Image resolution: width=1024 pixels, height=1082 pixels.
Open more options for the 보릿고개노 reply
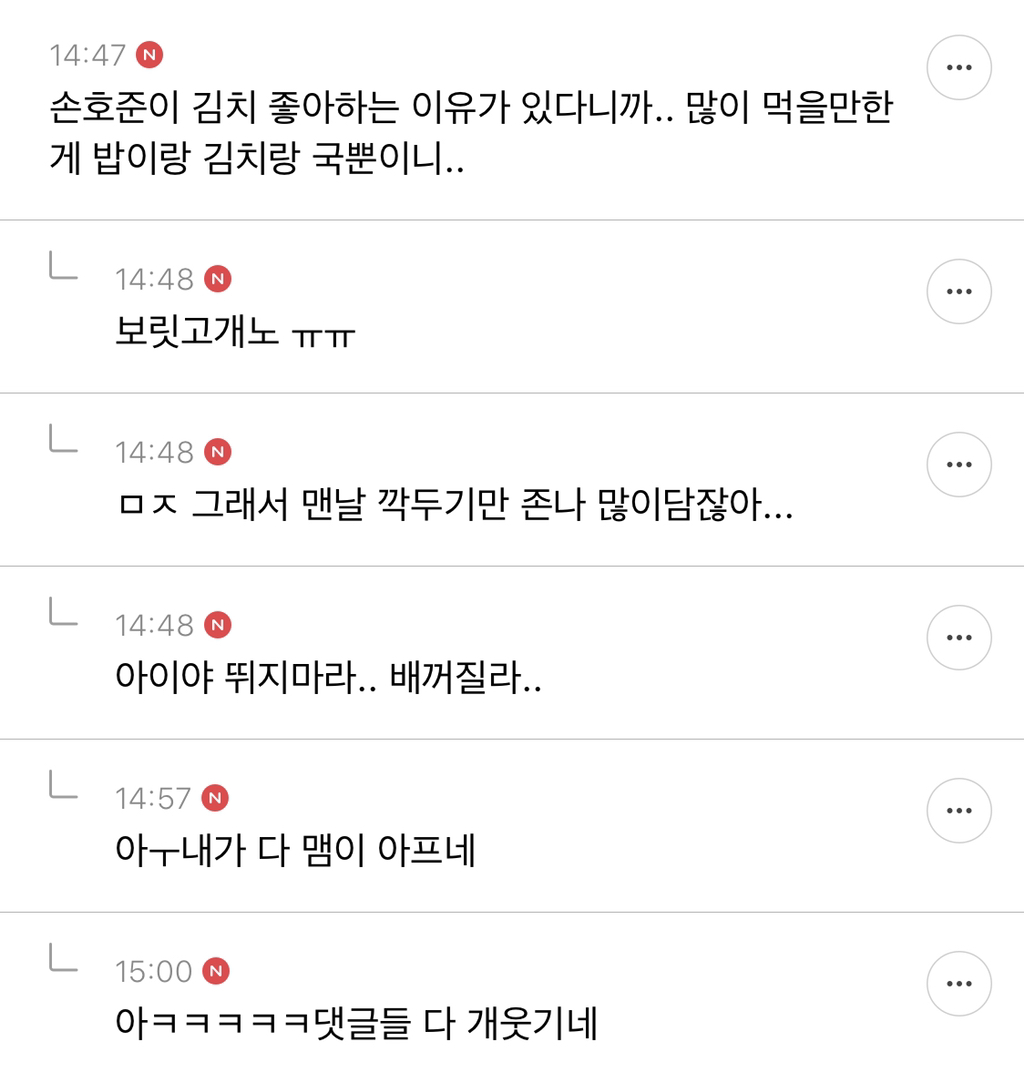[x=959, y=291]
